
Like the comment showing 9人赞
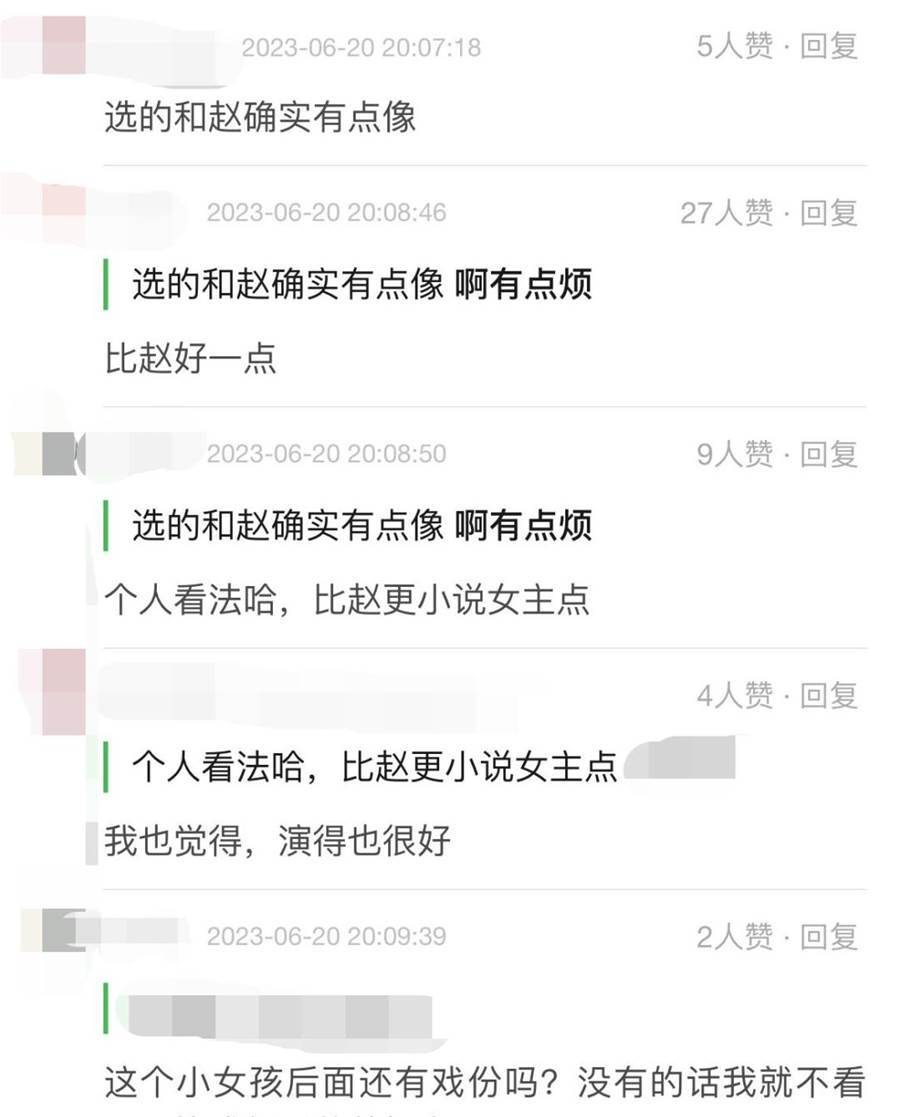(x=734, y=454)
